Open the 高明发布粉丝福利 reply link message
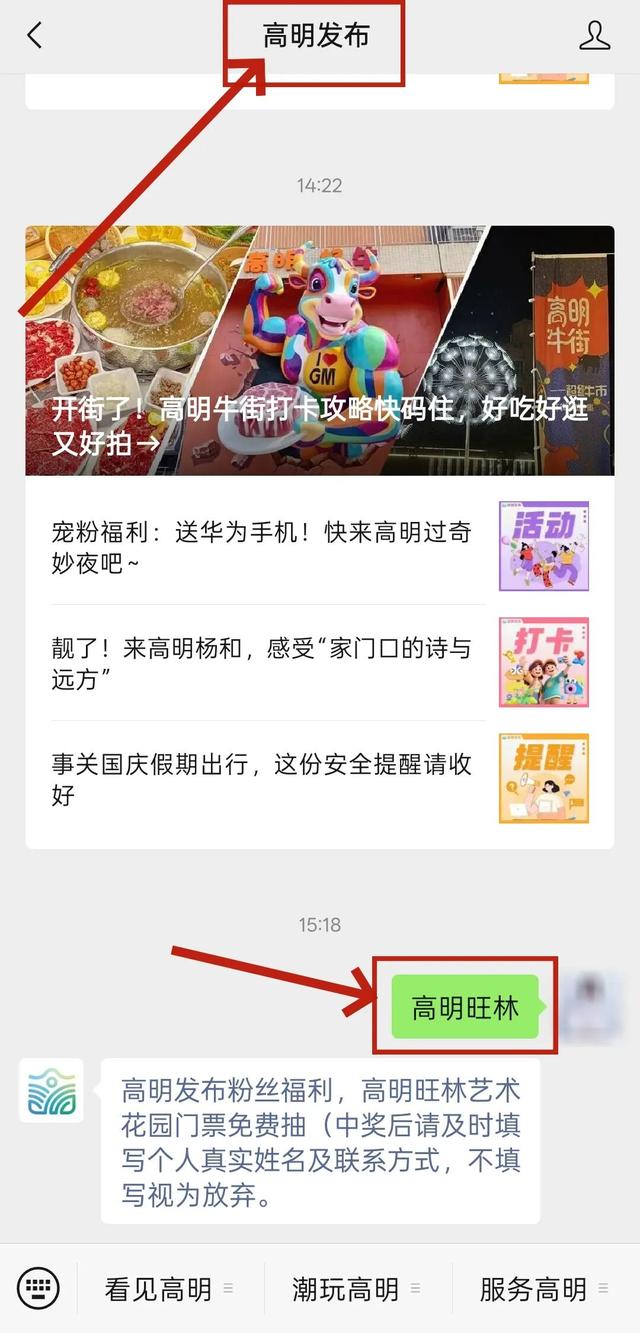The height and width of the screenshot is (1333, 640). point(320,1142)
